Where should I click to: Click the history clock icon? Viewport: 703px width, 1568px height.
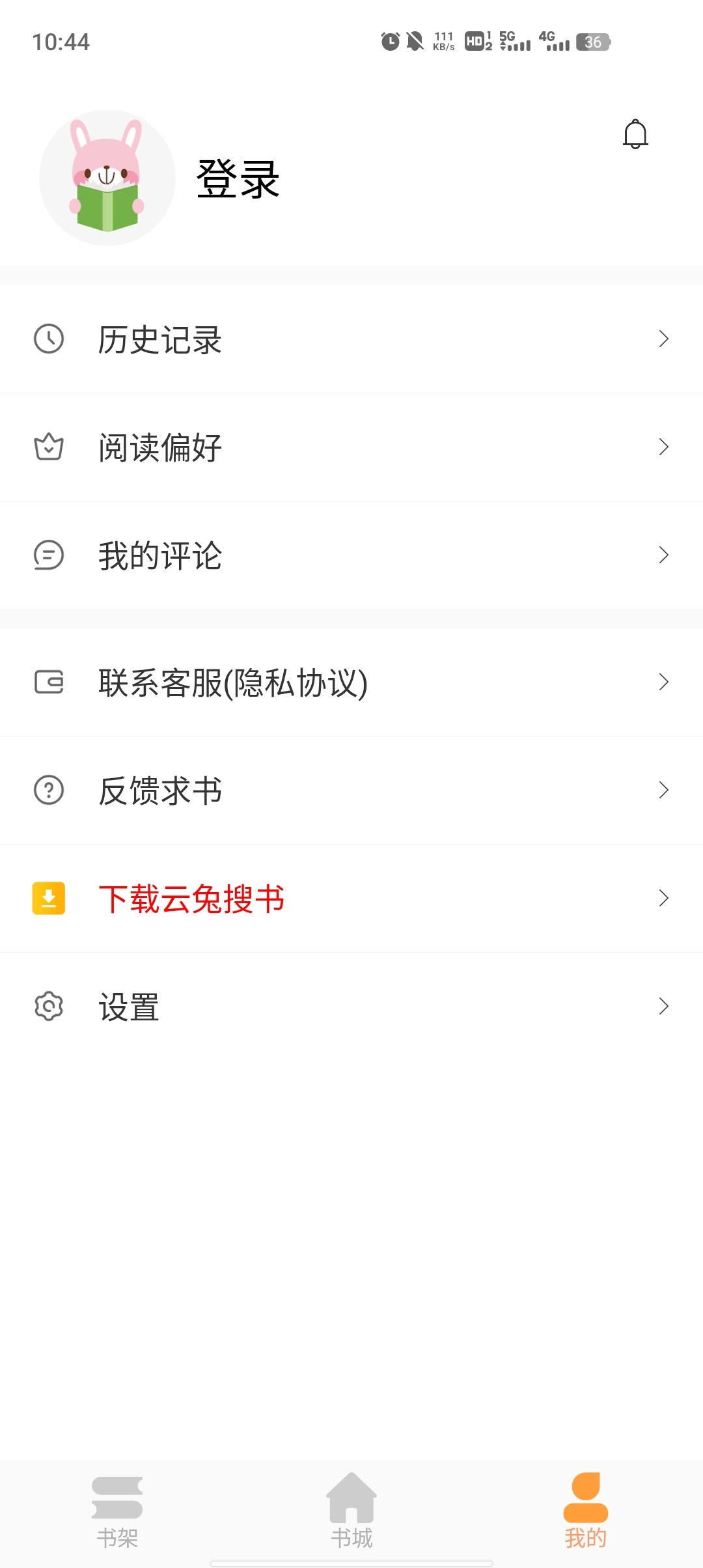(x=49, y=338)
